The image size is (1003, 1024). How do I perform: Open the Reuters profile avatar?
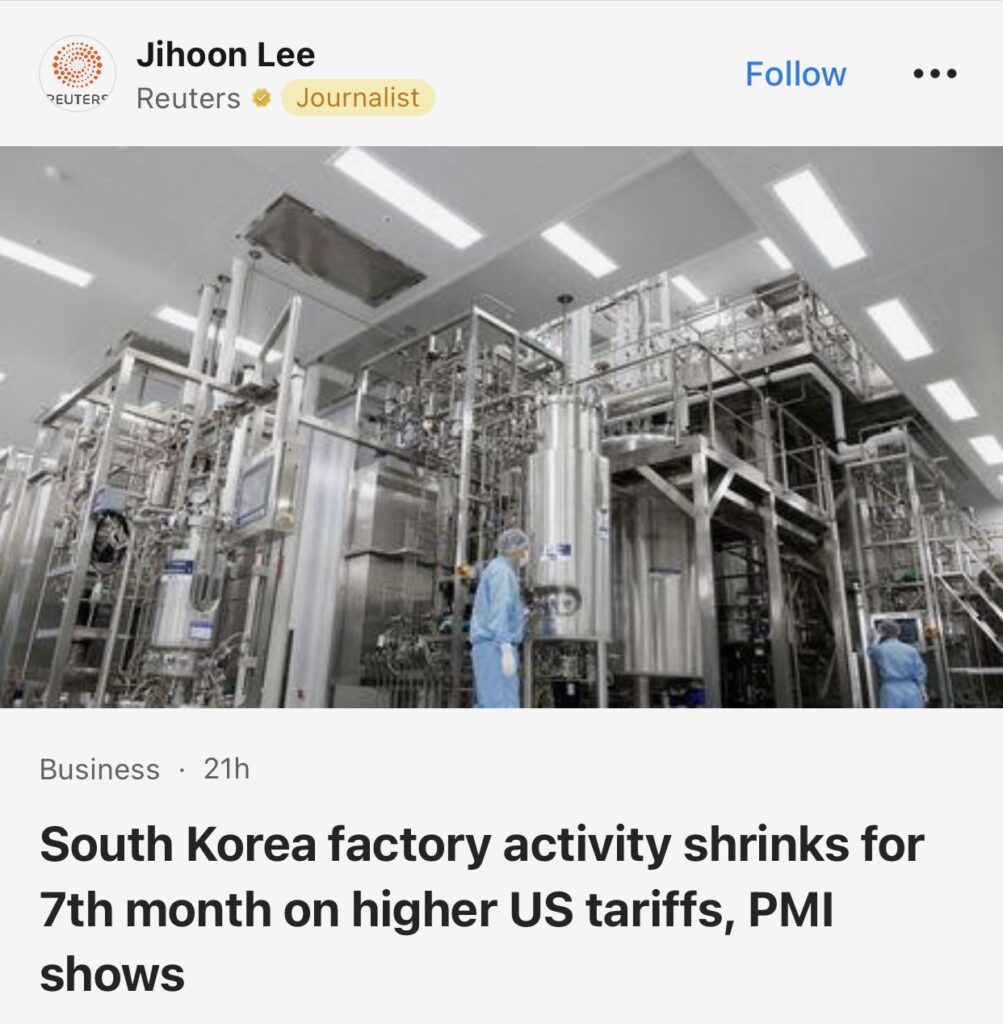click(77, 74)
